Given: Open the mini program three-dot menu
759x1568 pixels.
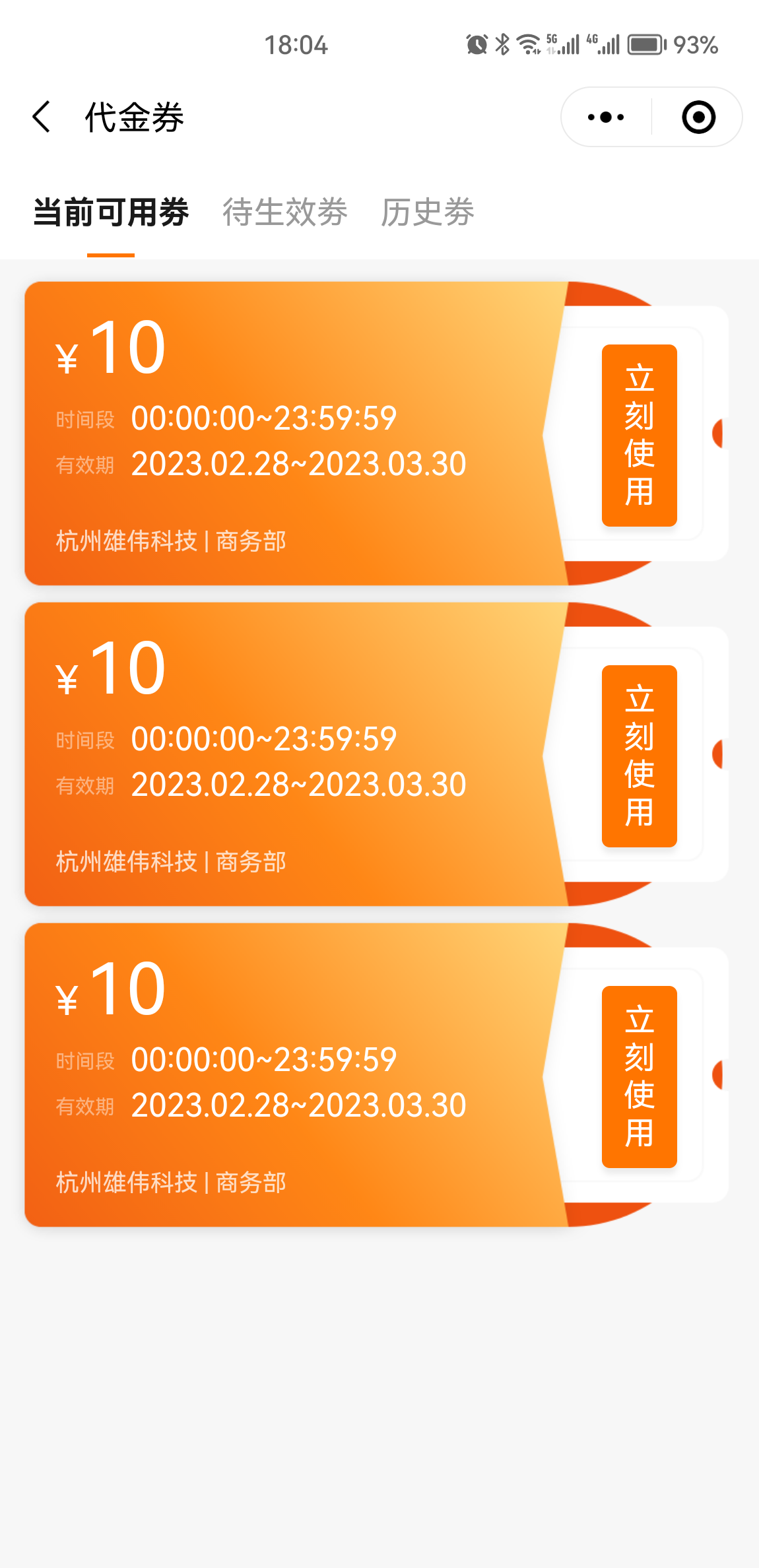Looking at the screenshot, I should pos(606,117).
